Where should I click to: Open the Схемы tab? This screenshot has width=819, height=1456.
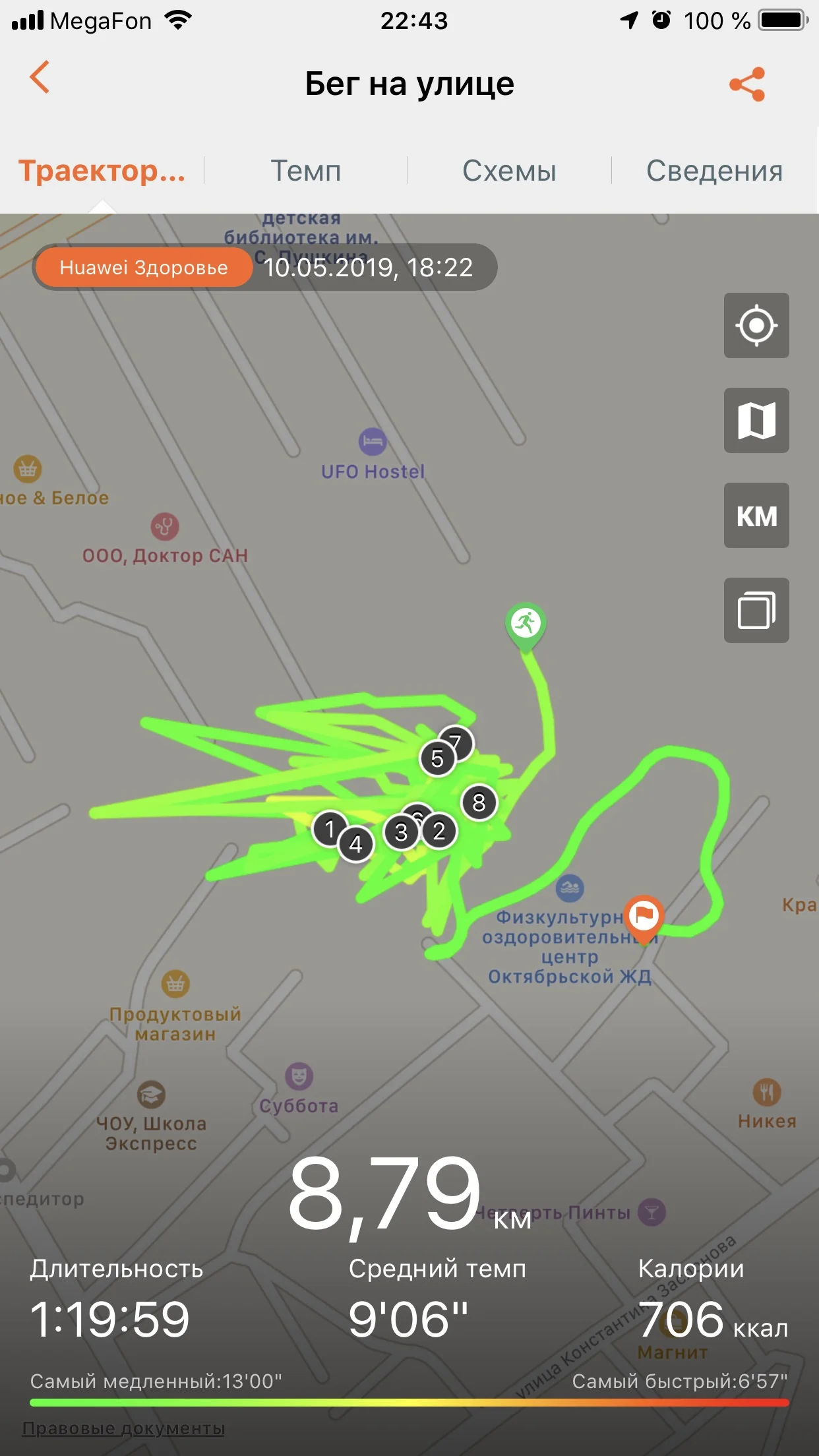point(509,171)
